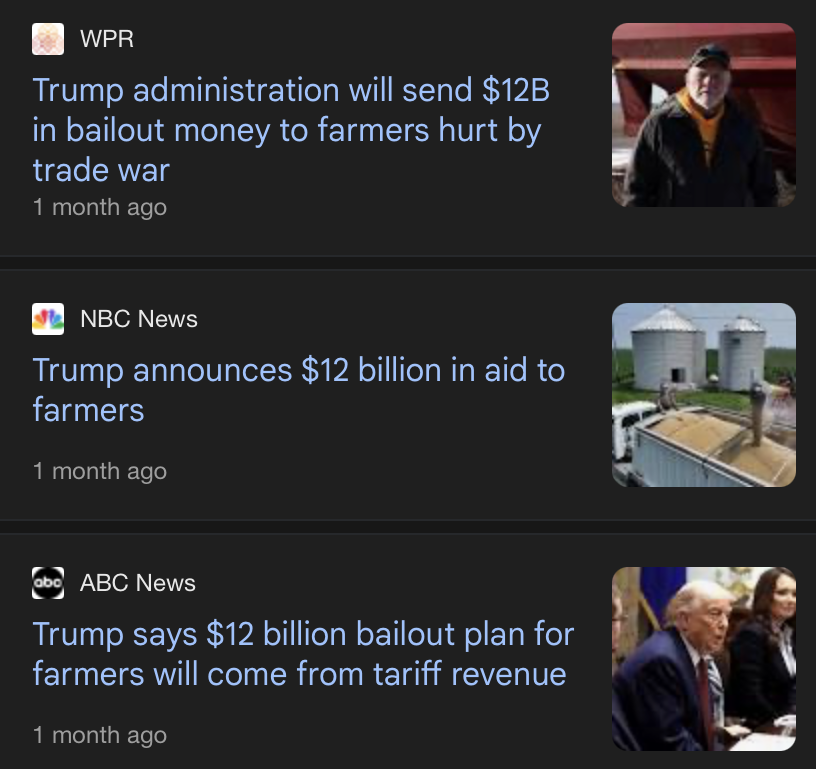View the ABC News article image thumbnail

703,659
